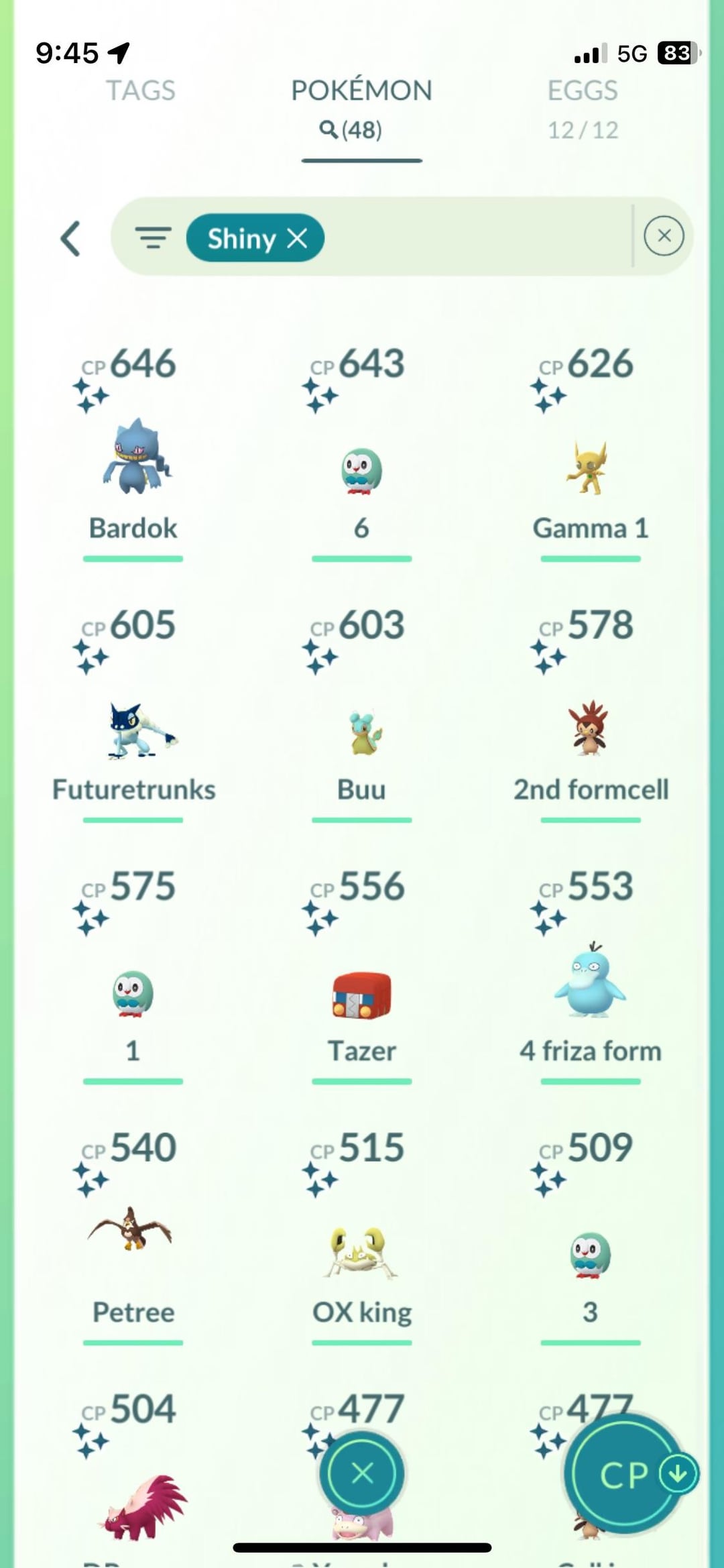Select Gamma 1, CP 626

coord(589,469)
